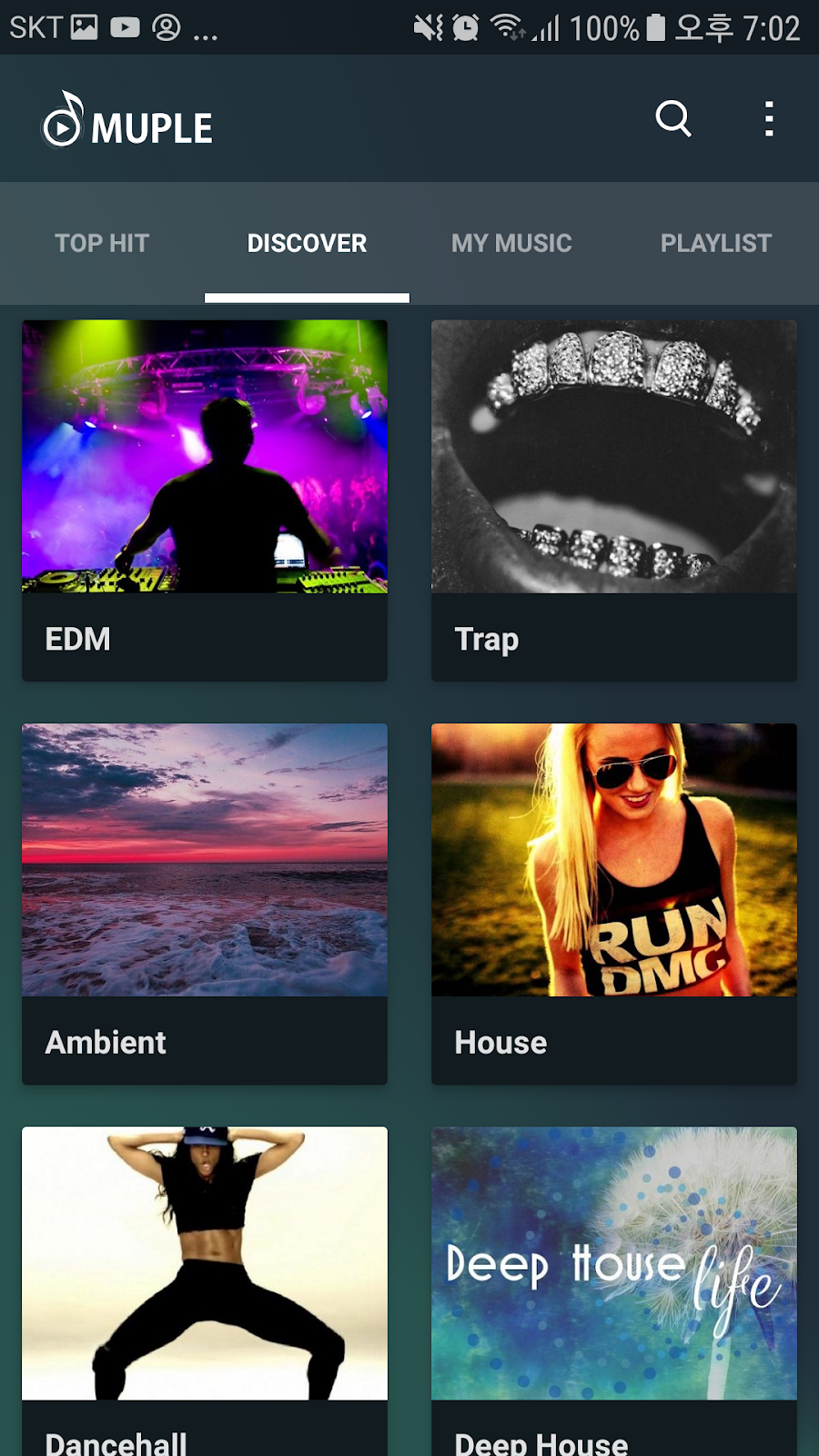The width and height of the screenshot is (819, 1456).
Task: Tap the Wi-Fi status icon
Action: click(x=504, y=27)
